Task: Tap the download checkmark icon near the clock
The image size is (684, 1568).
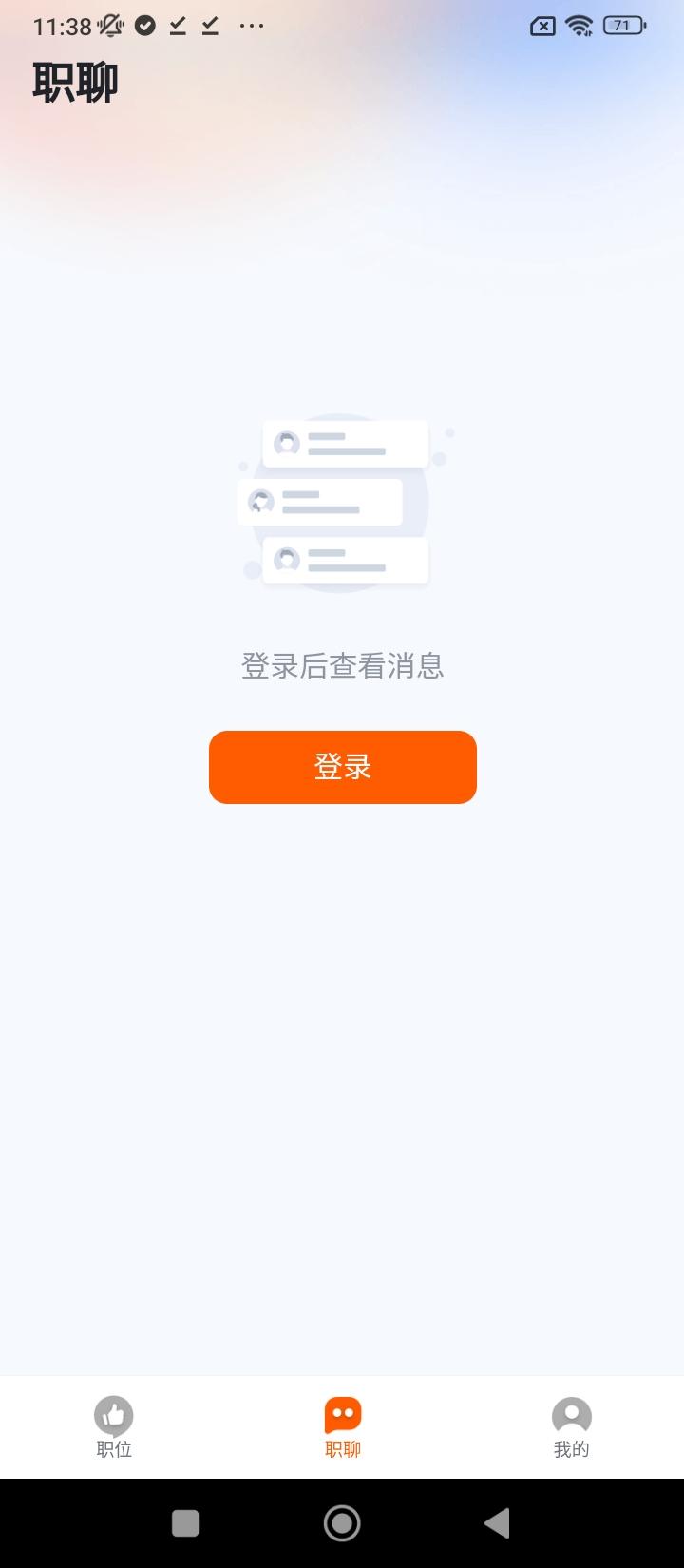Action: [177, 26]
